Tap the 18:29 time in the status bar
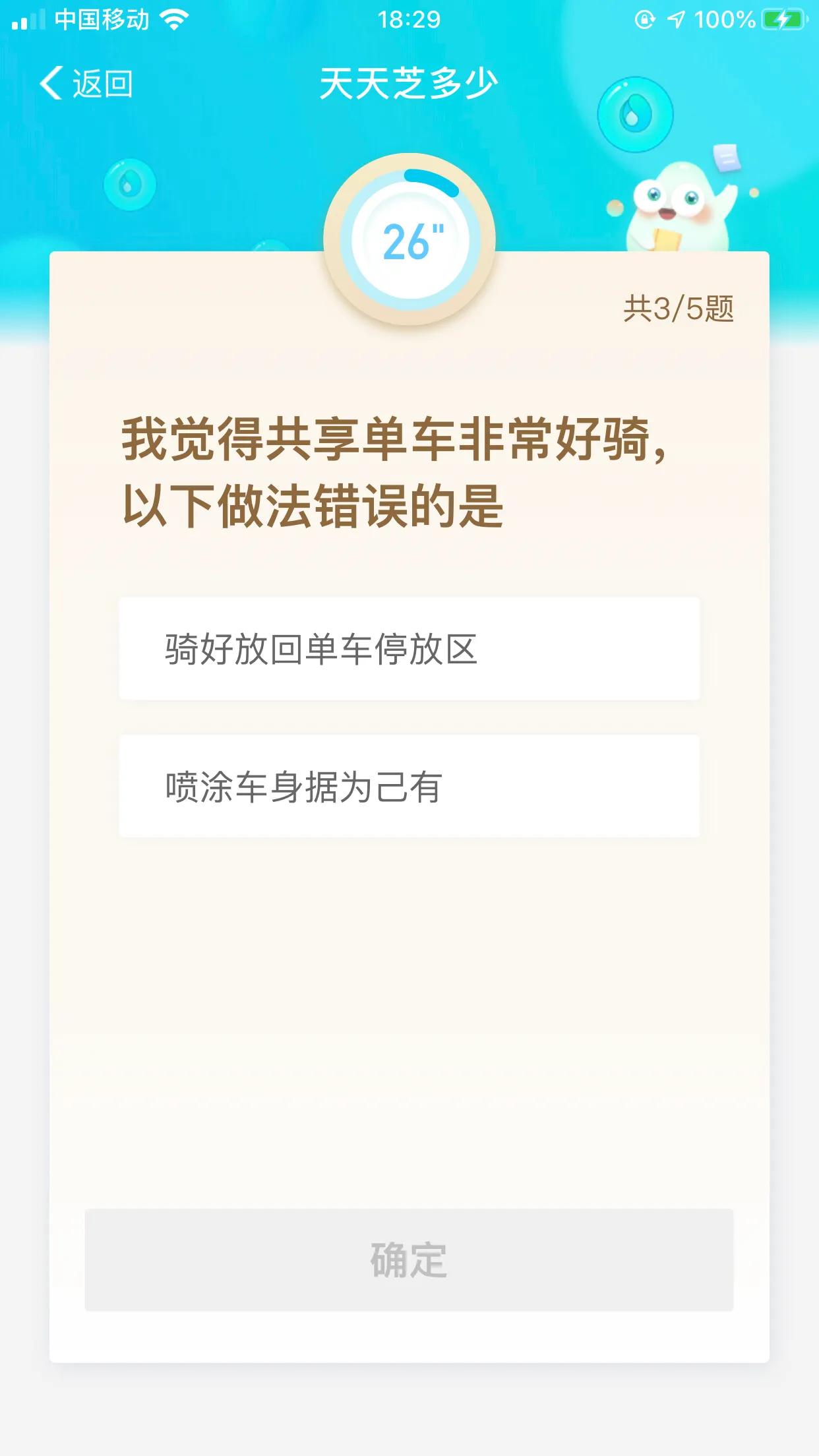819x1456 pixels. (x=409, y=18)
